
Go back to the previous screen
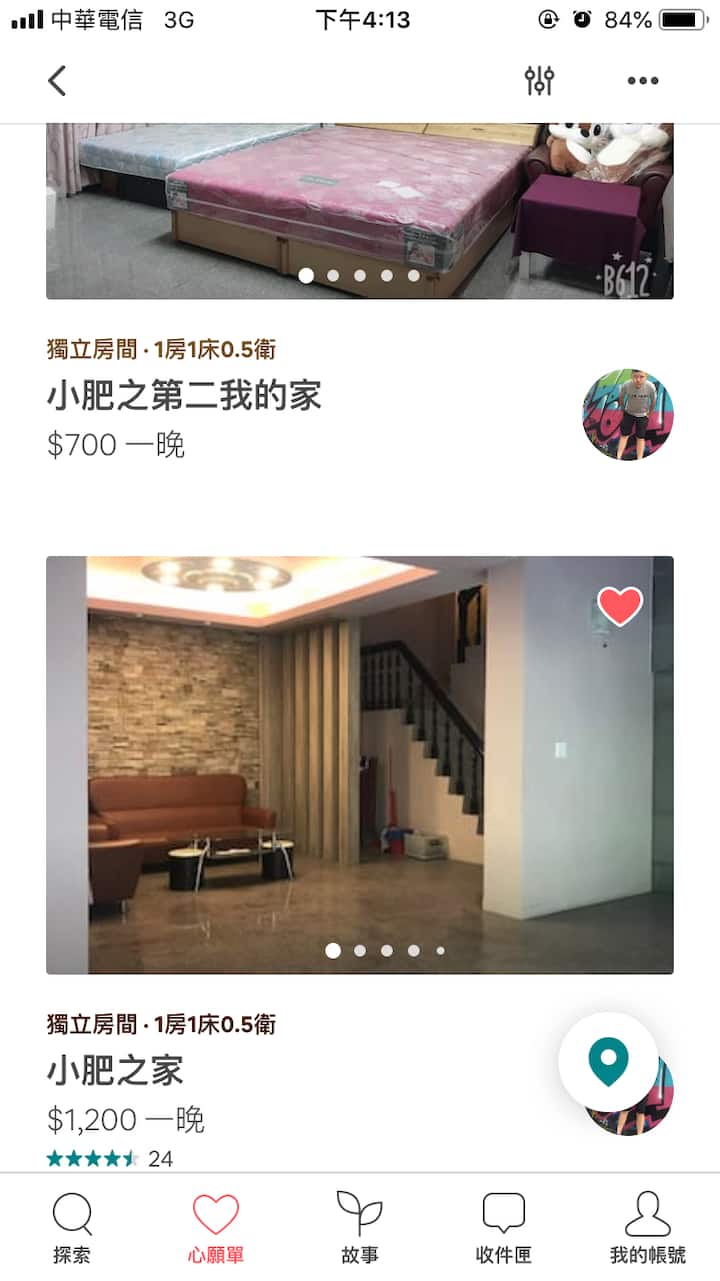(x=57, y=81)
